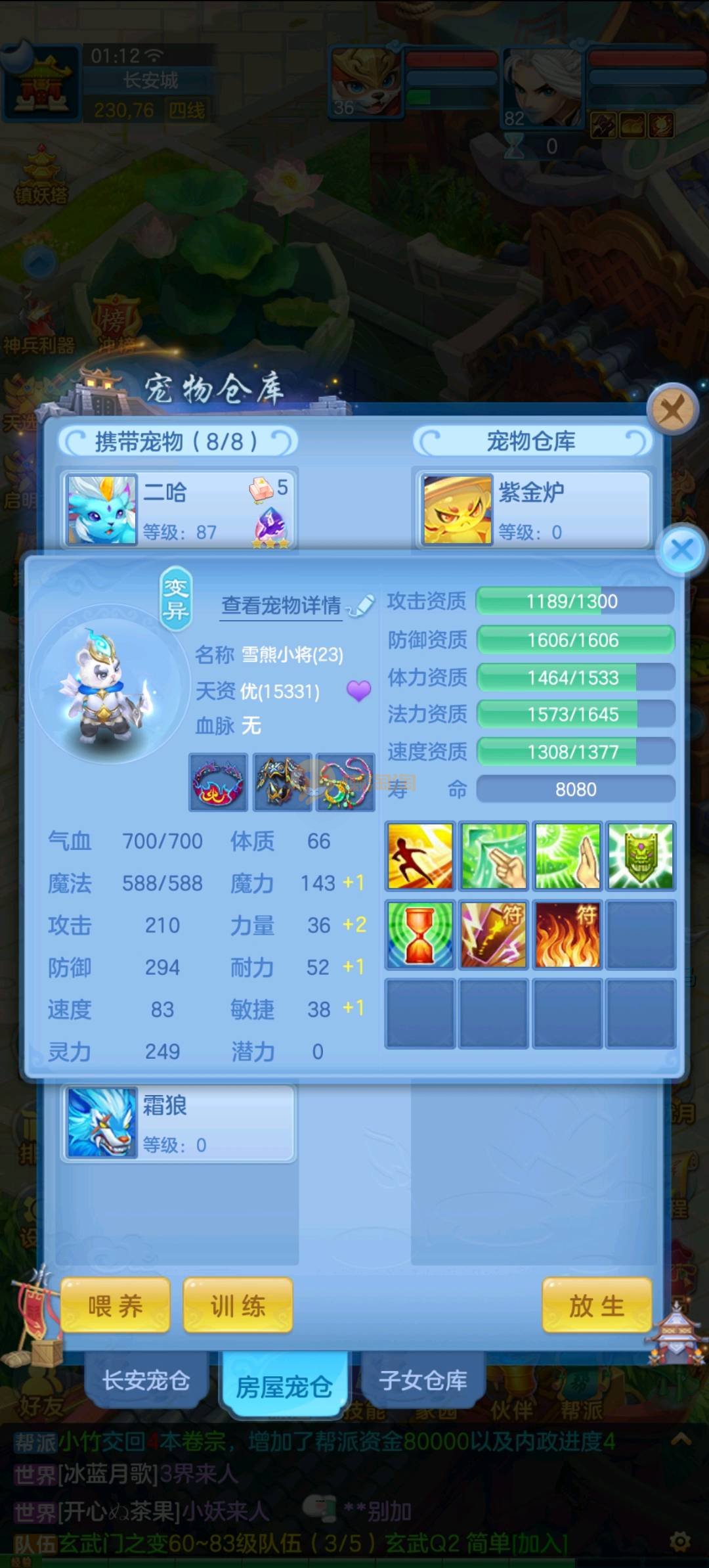
Task: Select the pet 霜狼
Action: point(179,1123)
